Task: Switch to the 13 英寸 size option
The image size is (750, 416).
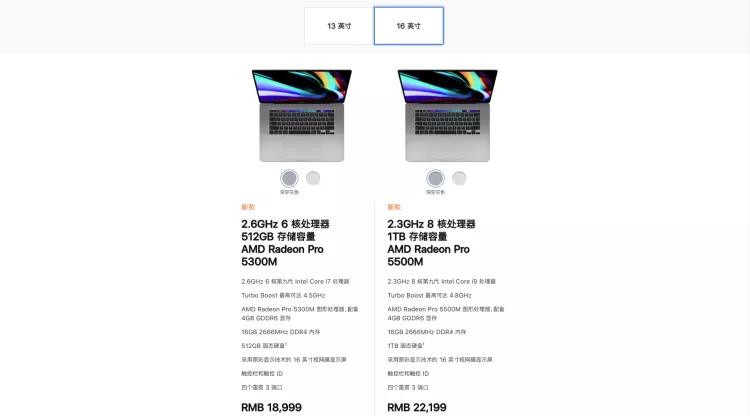Action: (339, 25)
